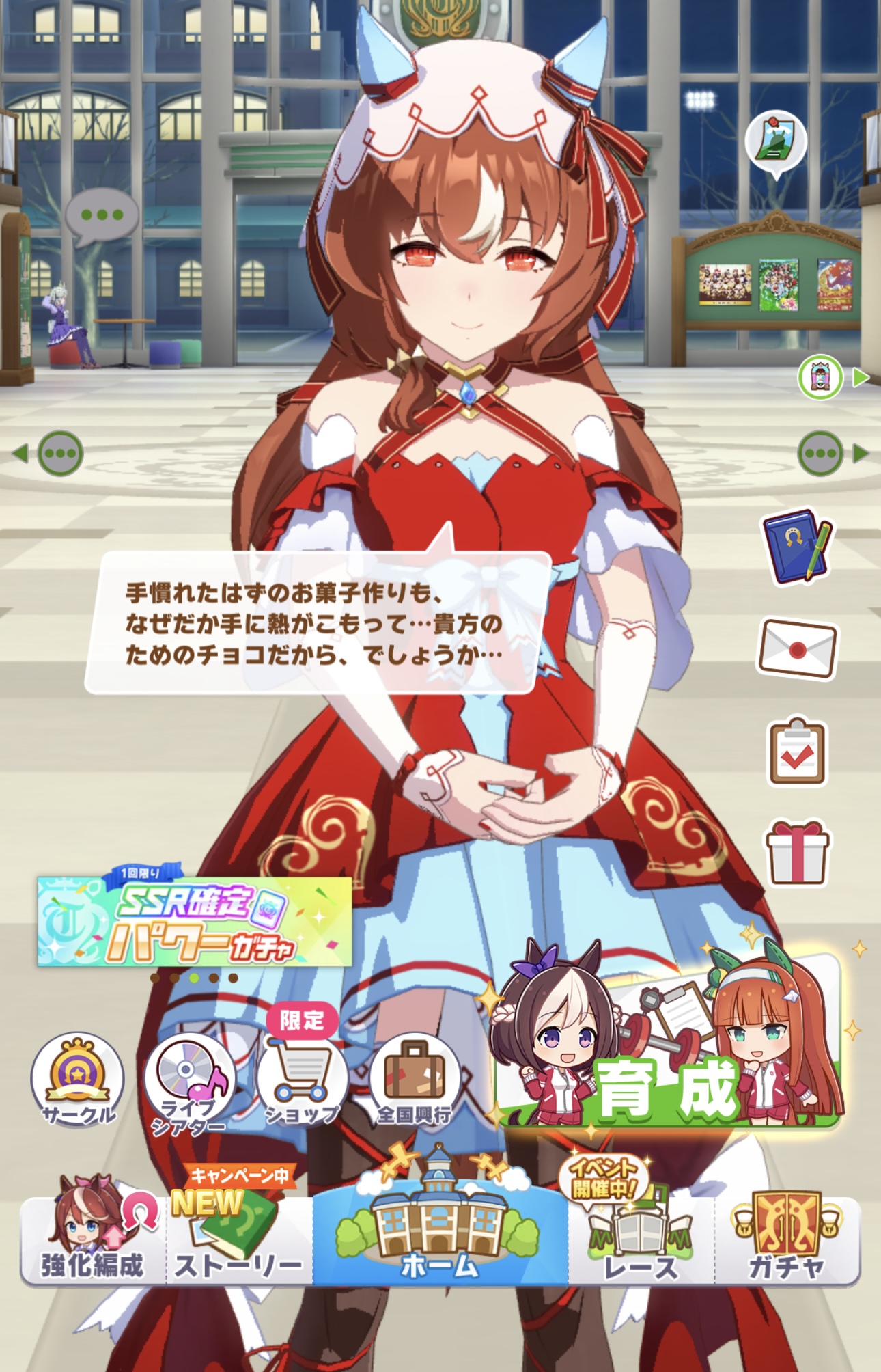Open ライブシアター
The image size is (881, 1372).
click(x=190, y=1082)
